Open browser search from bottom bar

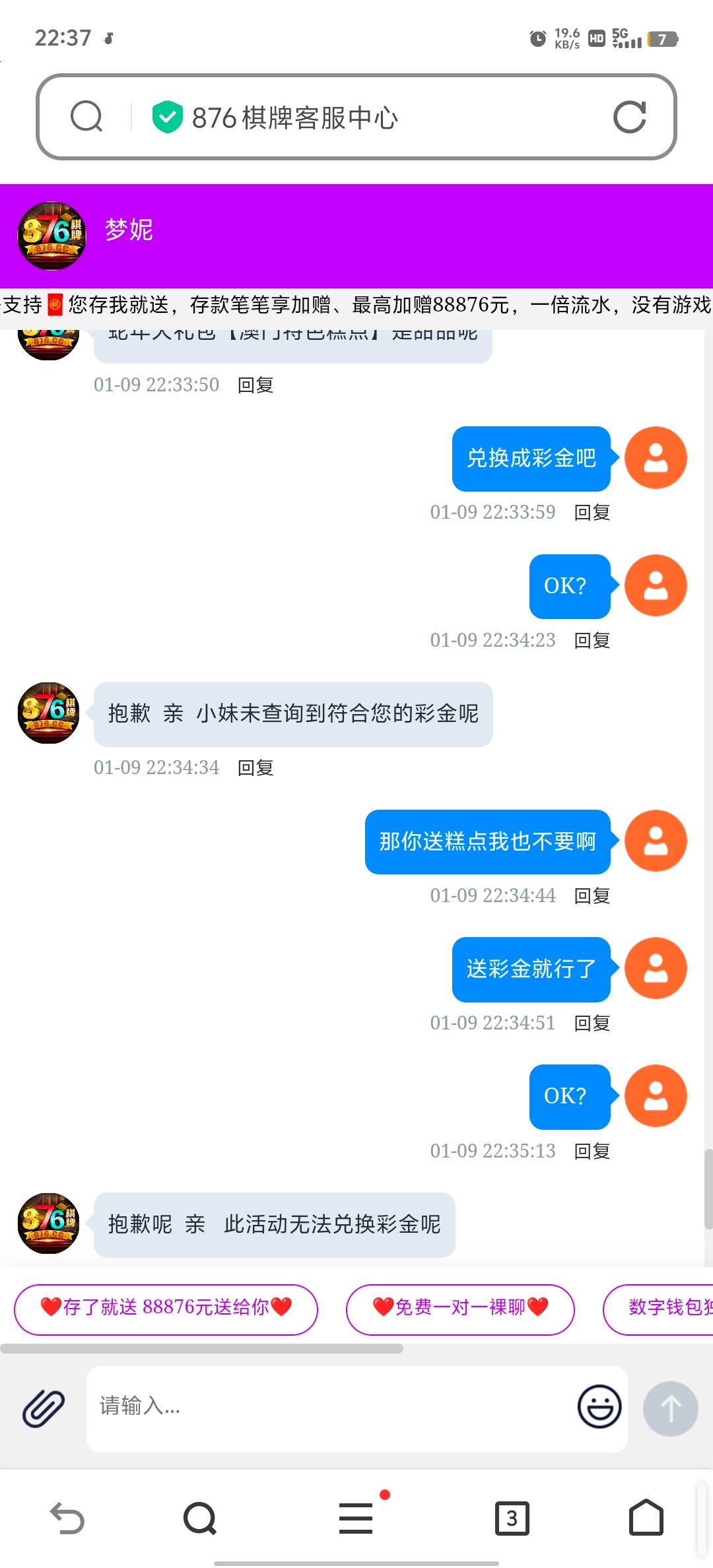(200, 1518)
